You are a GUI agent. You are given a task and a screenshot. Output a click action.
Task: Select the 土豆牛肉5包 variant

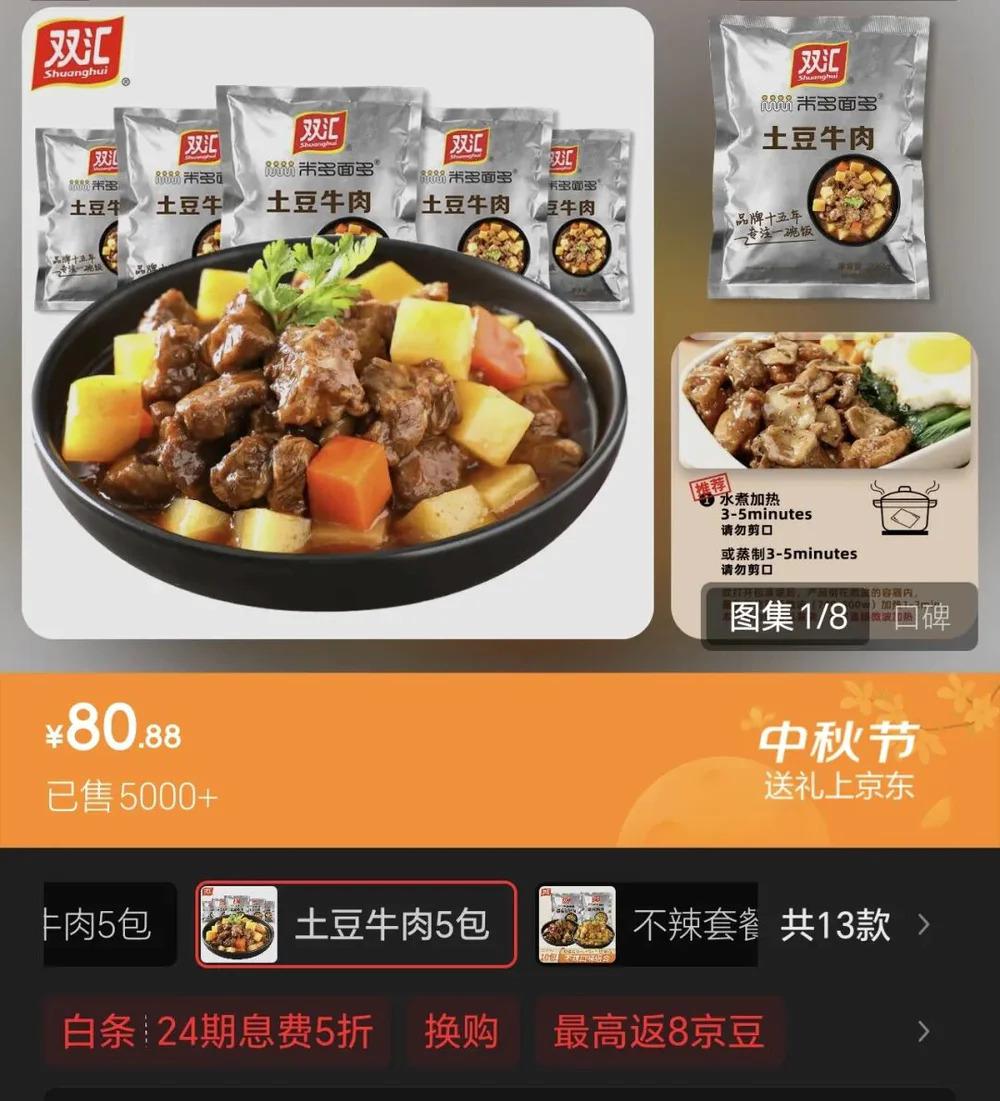pos(356,925)
